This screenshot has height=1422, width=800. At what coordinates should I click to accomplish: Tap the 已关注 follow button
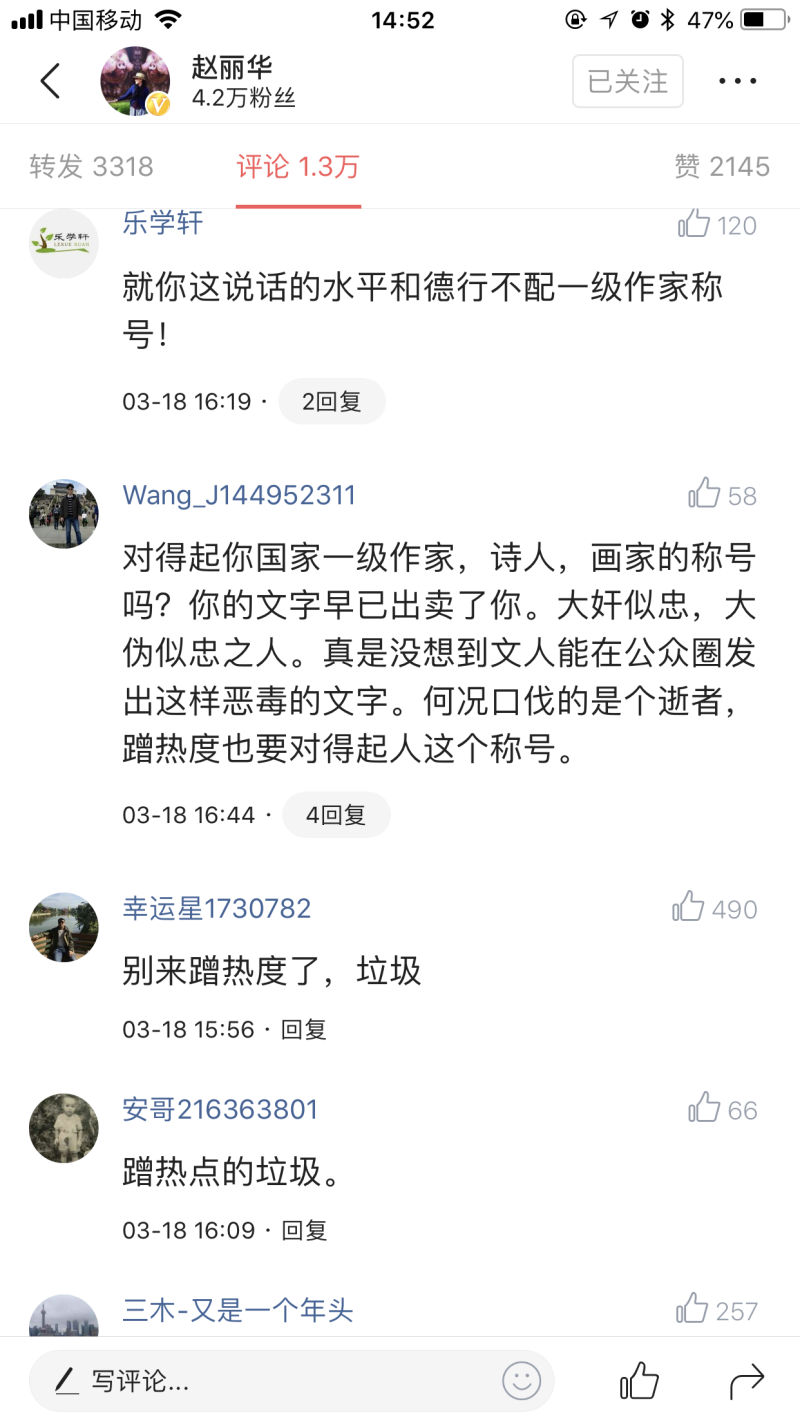(x=628, y=81)
